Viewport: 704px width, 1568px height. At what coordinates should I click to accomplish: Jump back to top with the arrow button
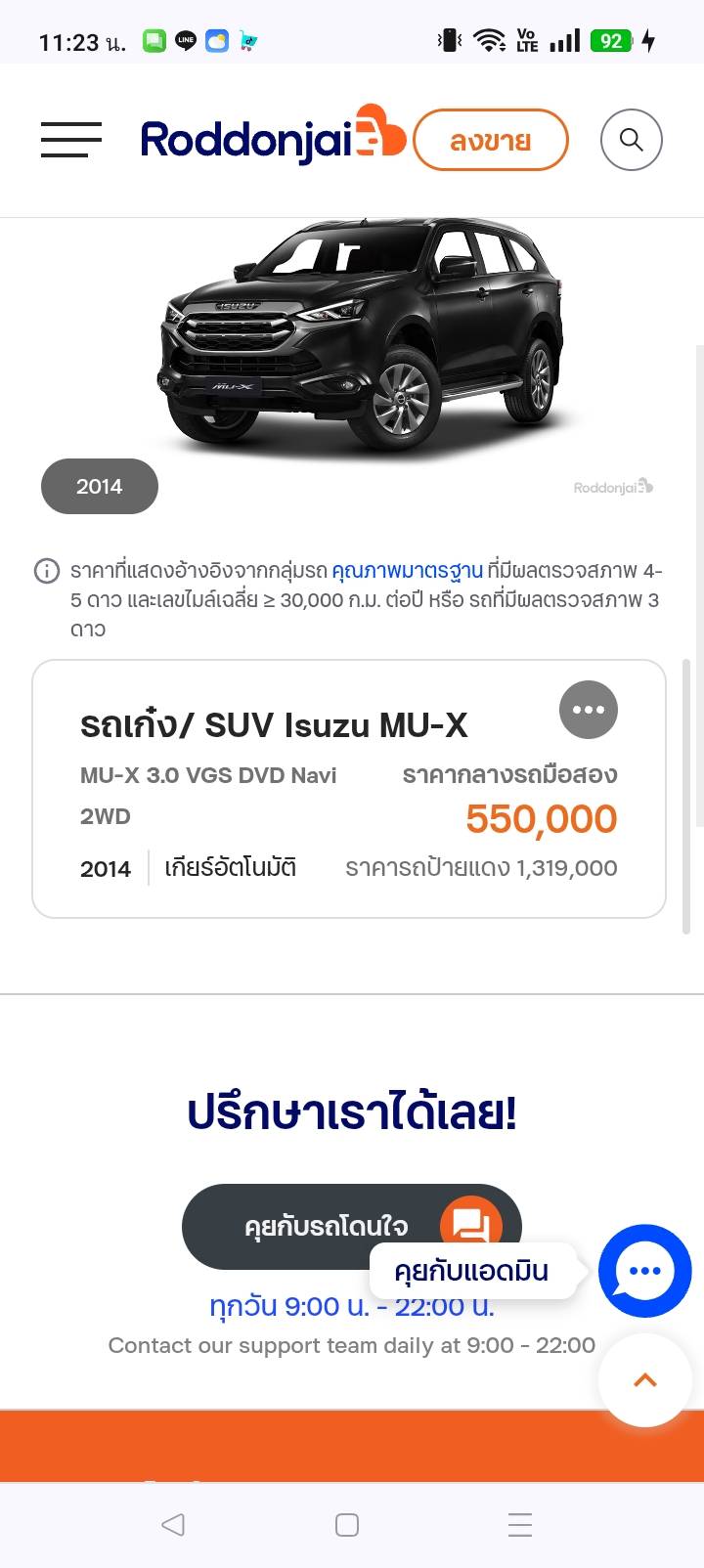coord(644,1380)
